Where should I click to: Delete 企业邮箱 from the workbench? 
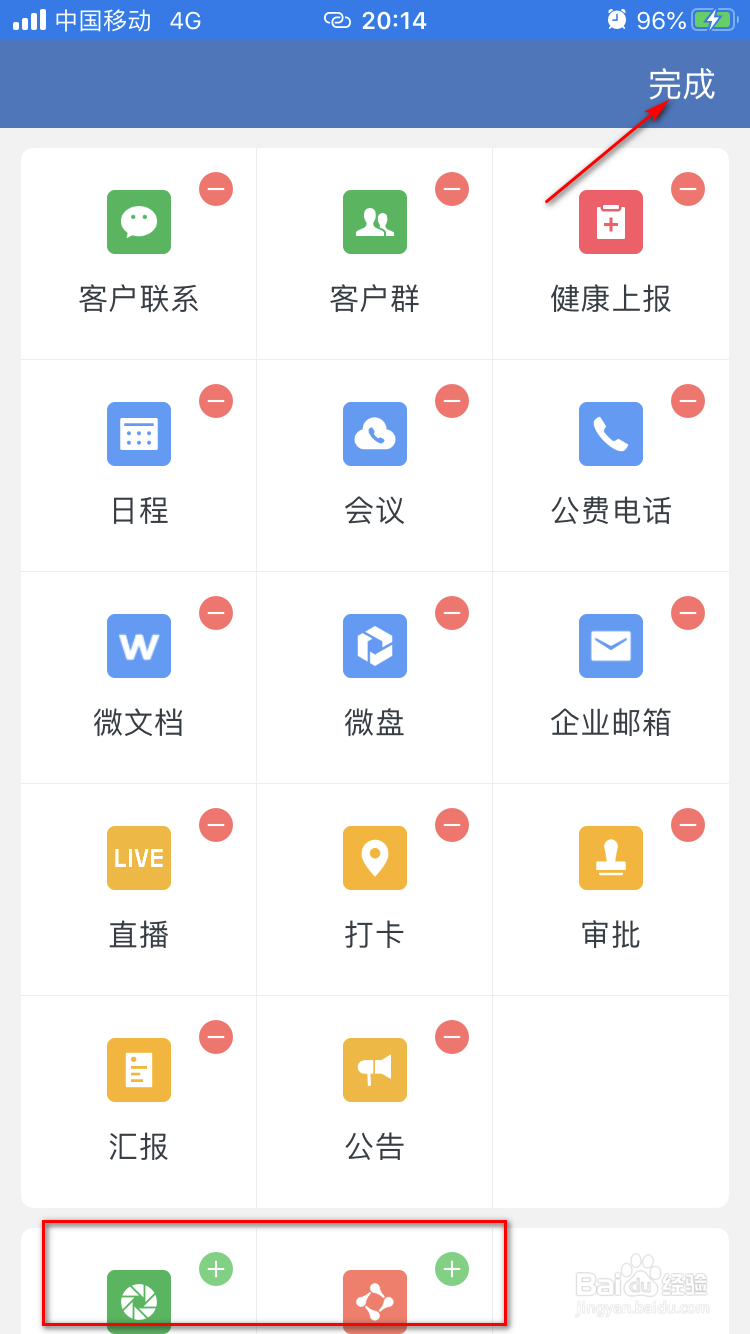tap(688, 613)
